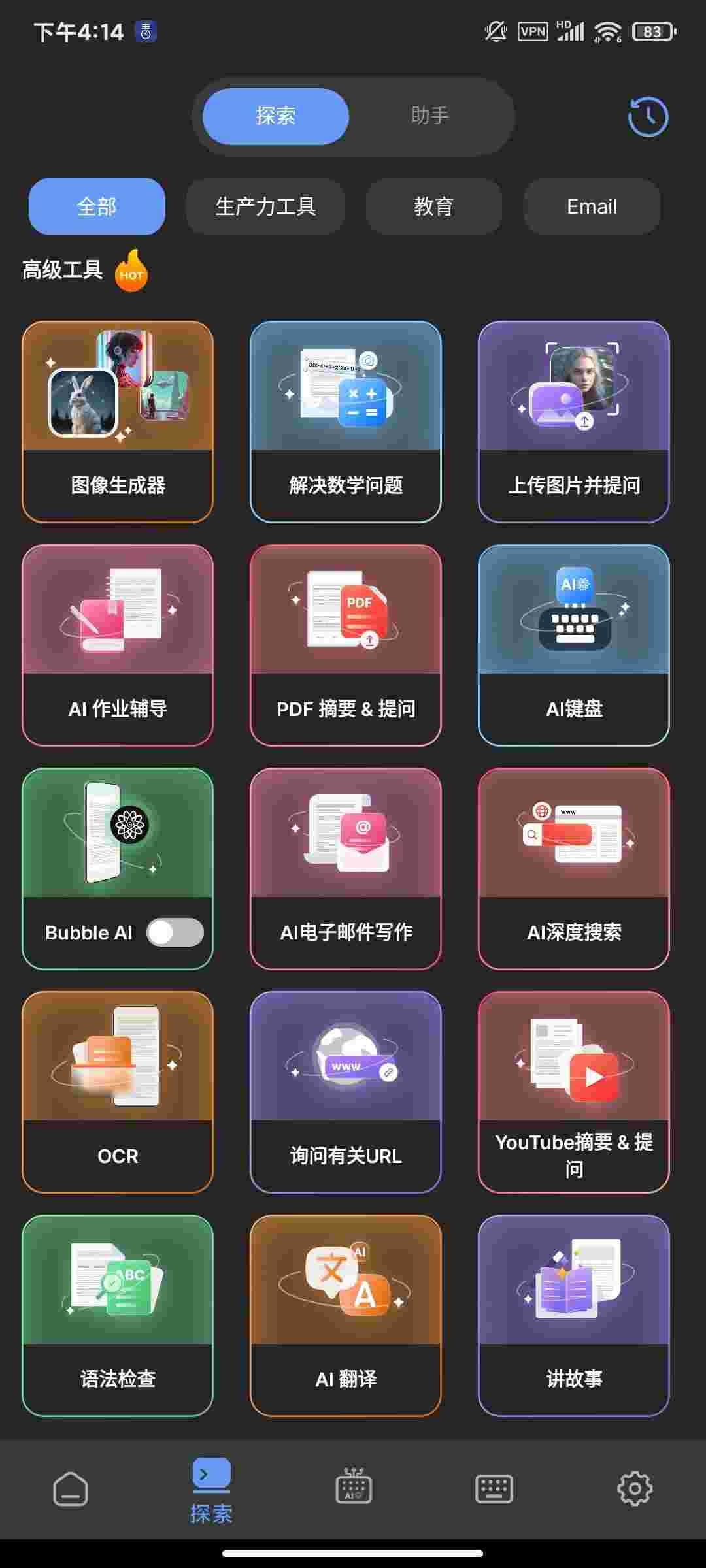
Task: Open the AI键盘 card
Action: pyautogui.click(x=573, y=645)
